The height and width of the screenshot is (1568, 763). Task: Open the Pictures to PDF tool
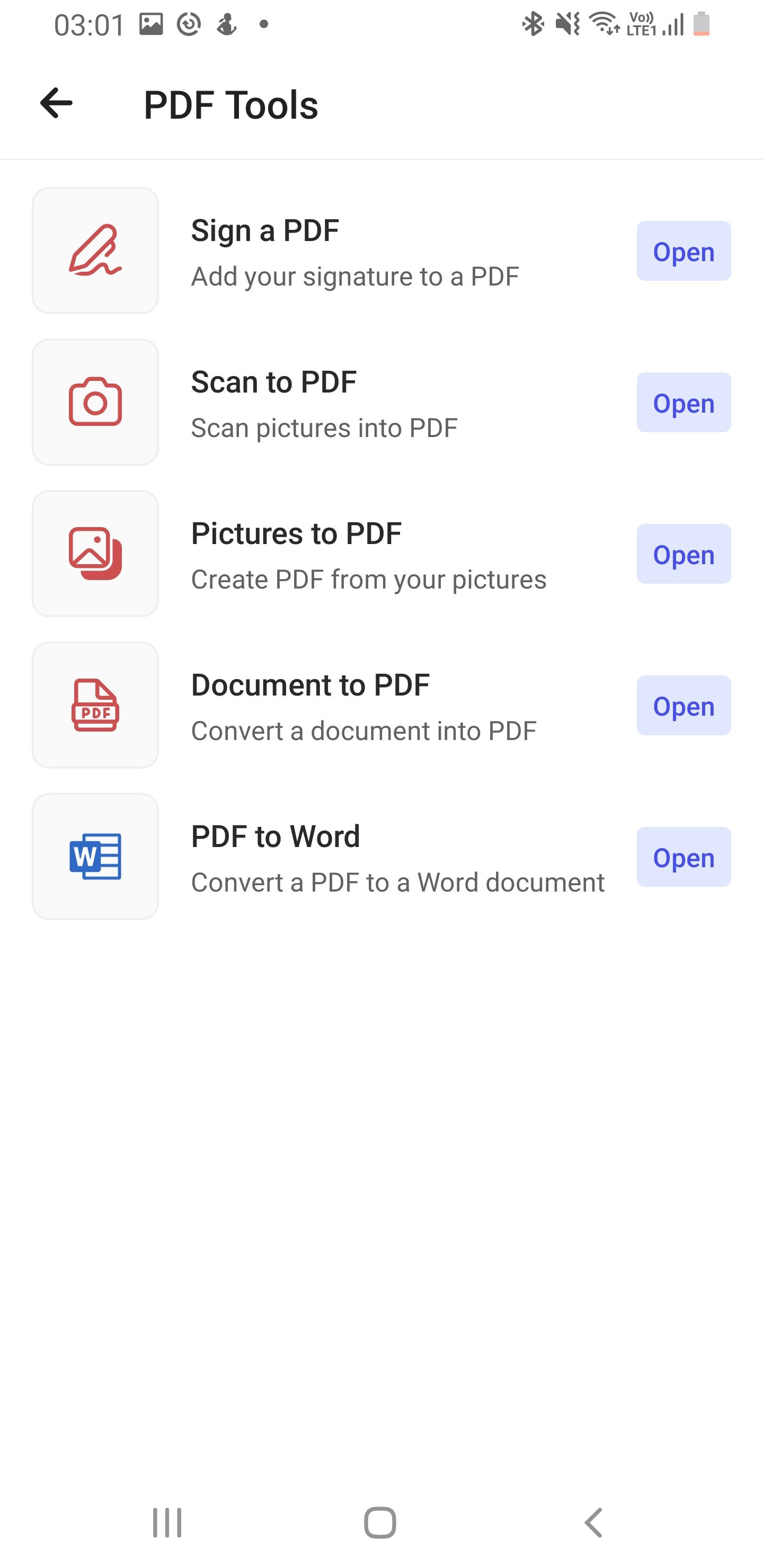(x=683, y=554)
